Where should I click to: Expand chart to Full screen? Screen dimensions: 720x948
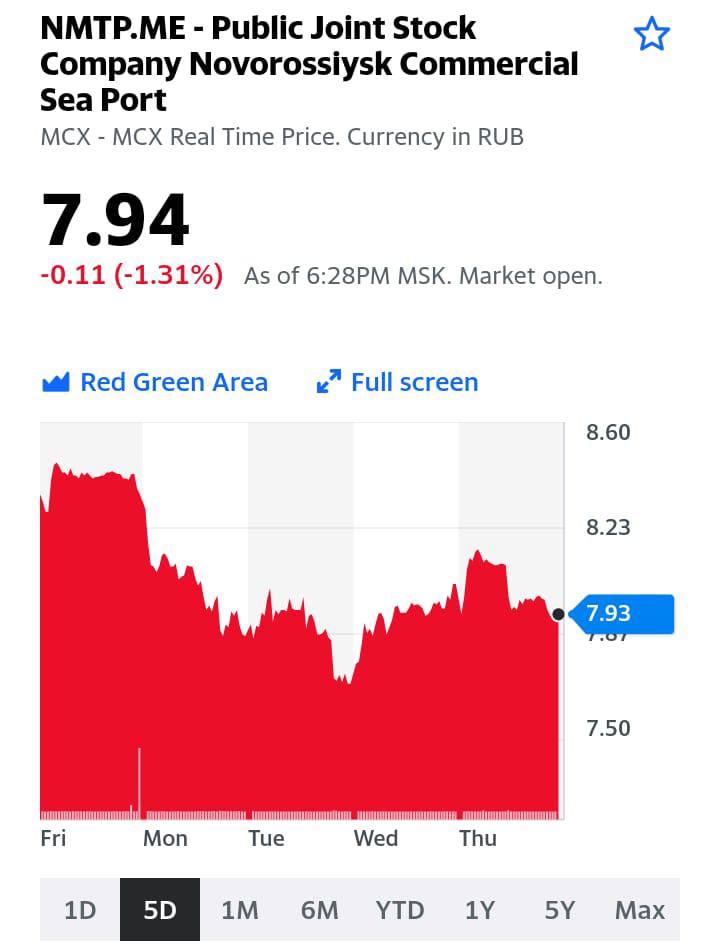(397, 382)
